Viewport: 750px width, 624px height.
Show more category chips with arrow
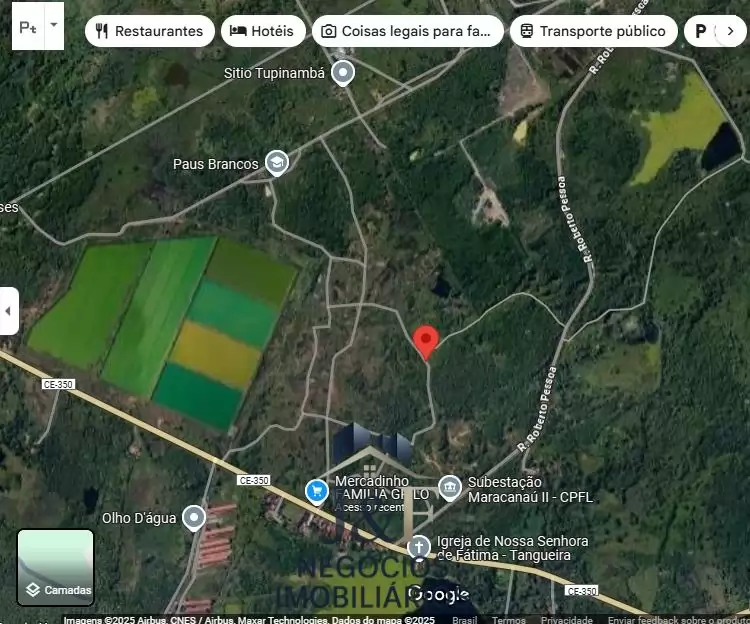730,32
